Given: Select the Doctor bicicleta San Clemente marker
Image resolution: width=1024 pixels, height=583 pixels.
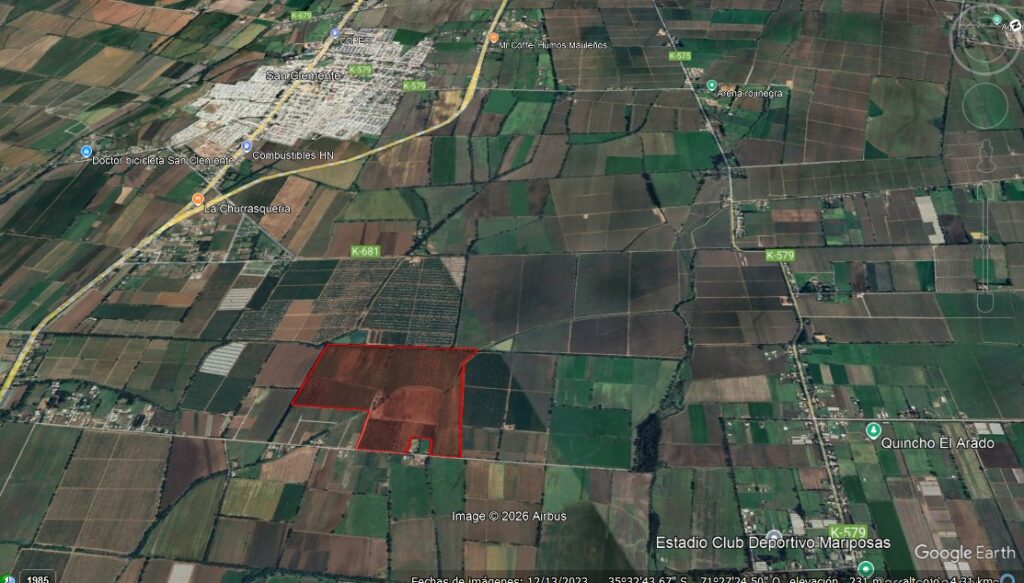Looking at the screenshot, I should 86,151.
